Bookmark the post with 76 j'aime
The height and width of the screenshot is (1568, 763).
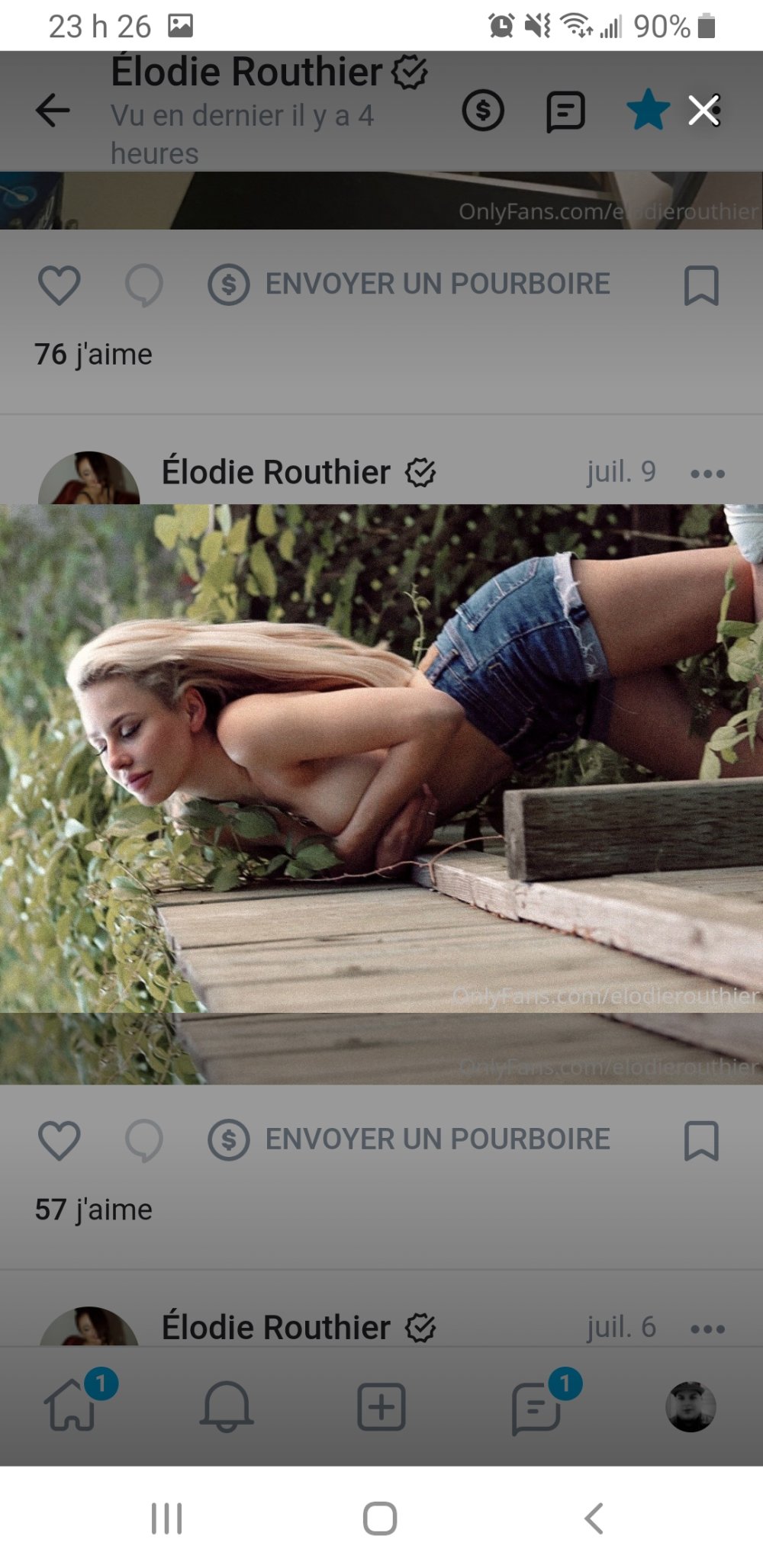[x=701, y=285]
